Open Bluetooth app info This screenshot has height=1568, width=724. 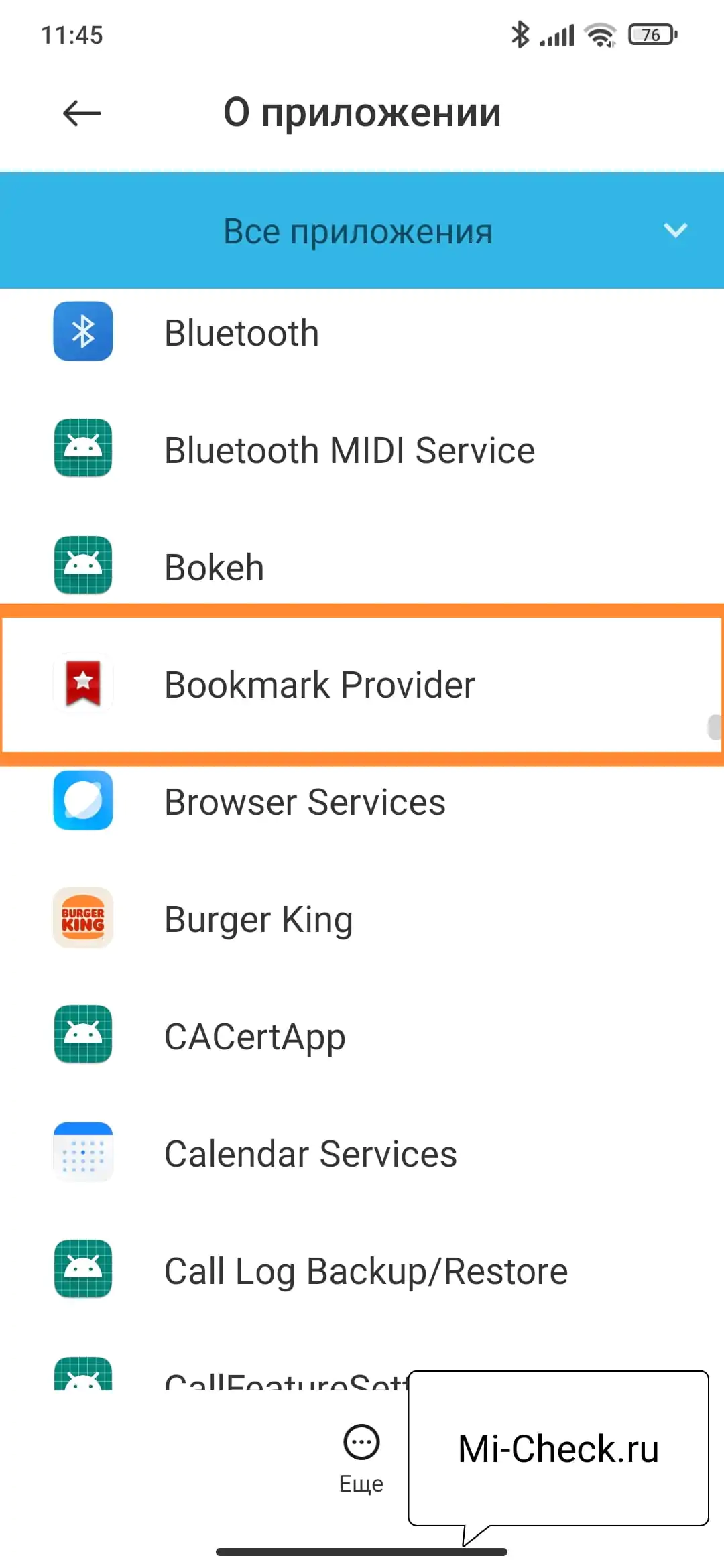pyautogui.click(x=241, y=333)
